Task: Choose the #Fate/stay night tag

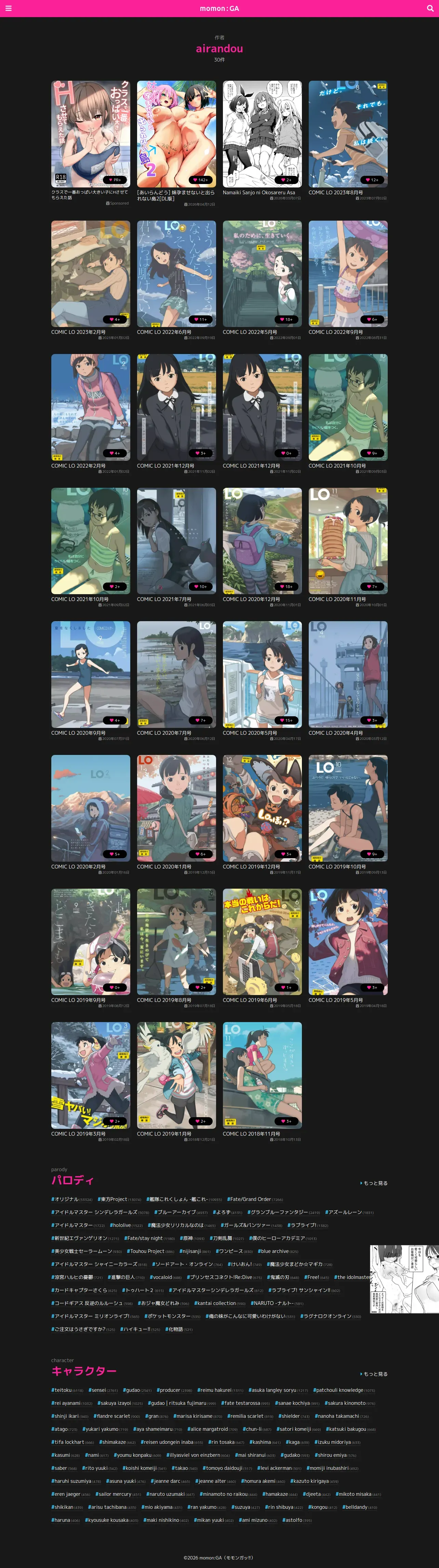Action: pyautogui.click(x=149, y=1238)
